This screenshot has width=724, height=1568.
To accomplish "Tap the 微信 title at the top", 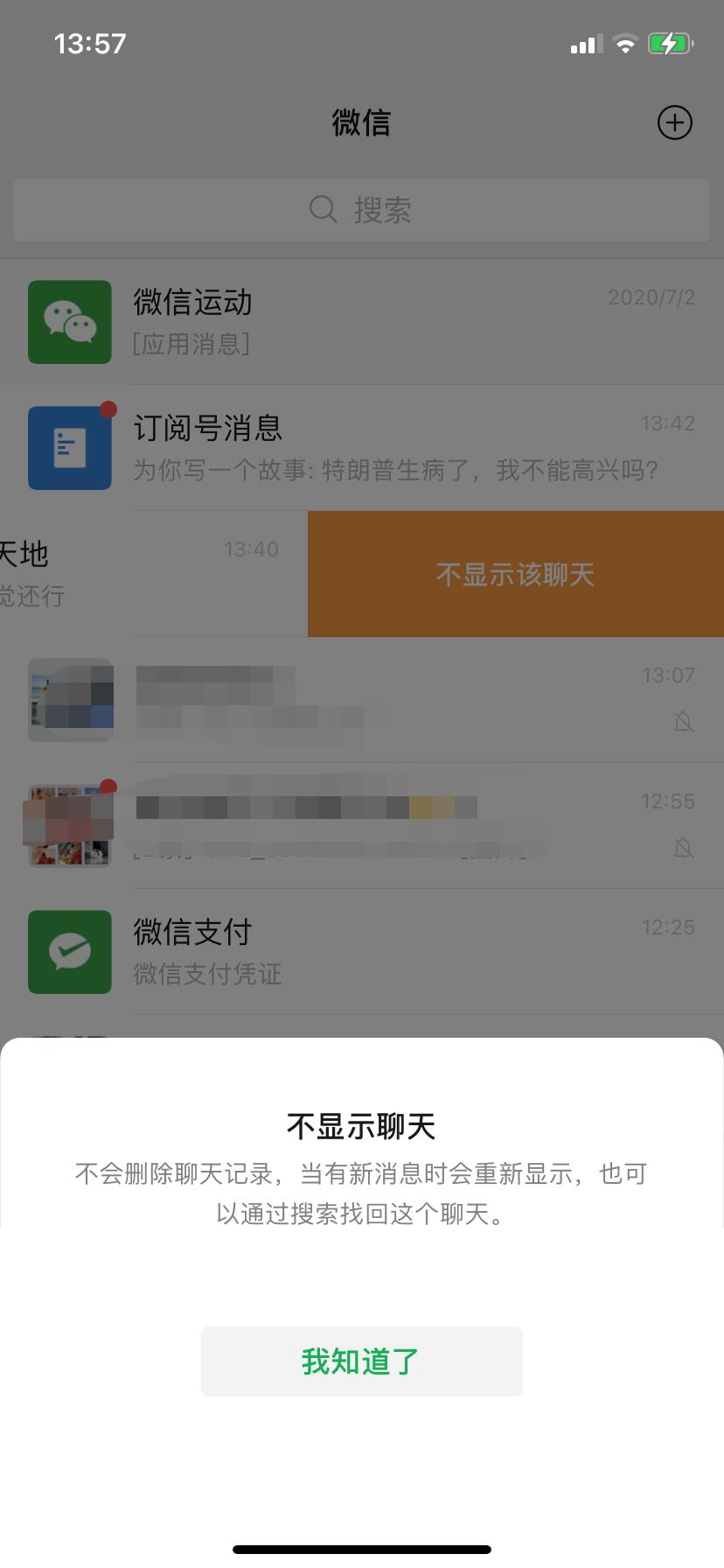I will [x=361, y=122].
